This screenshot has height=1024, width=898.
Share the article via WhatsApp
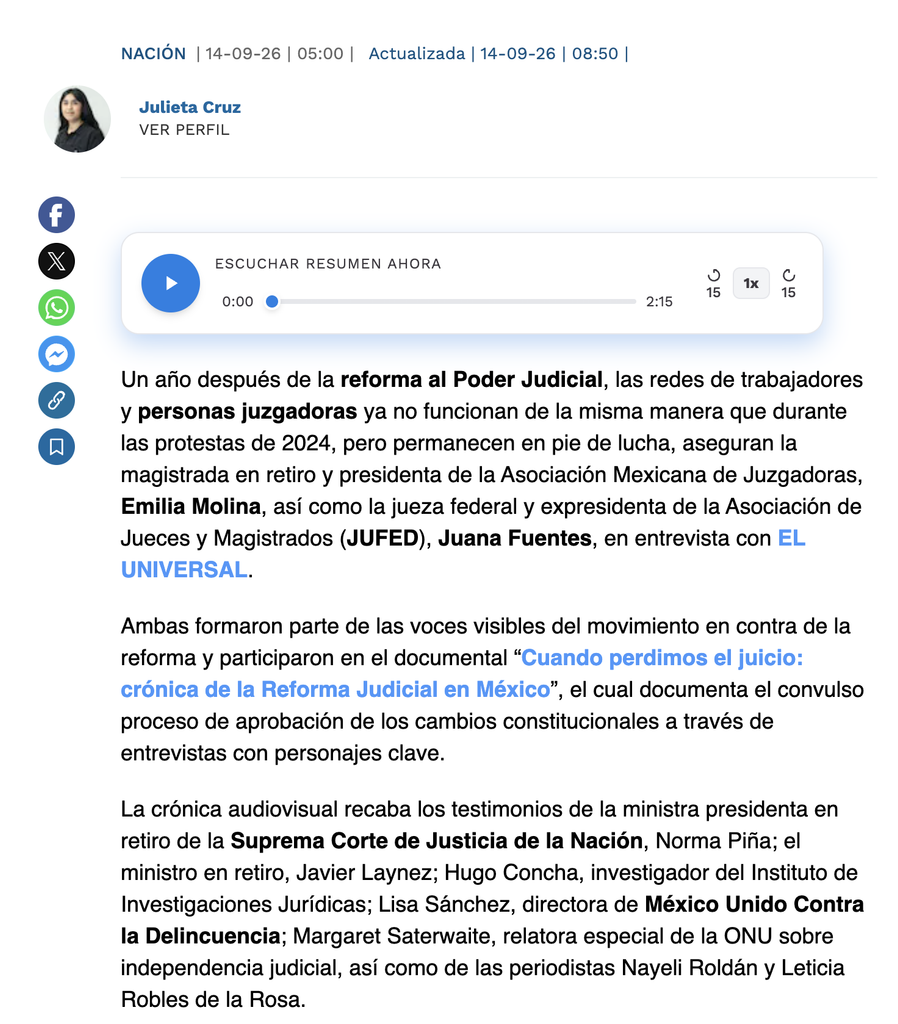point(56,308)
